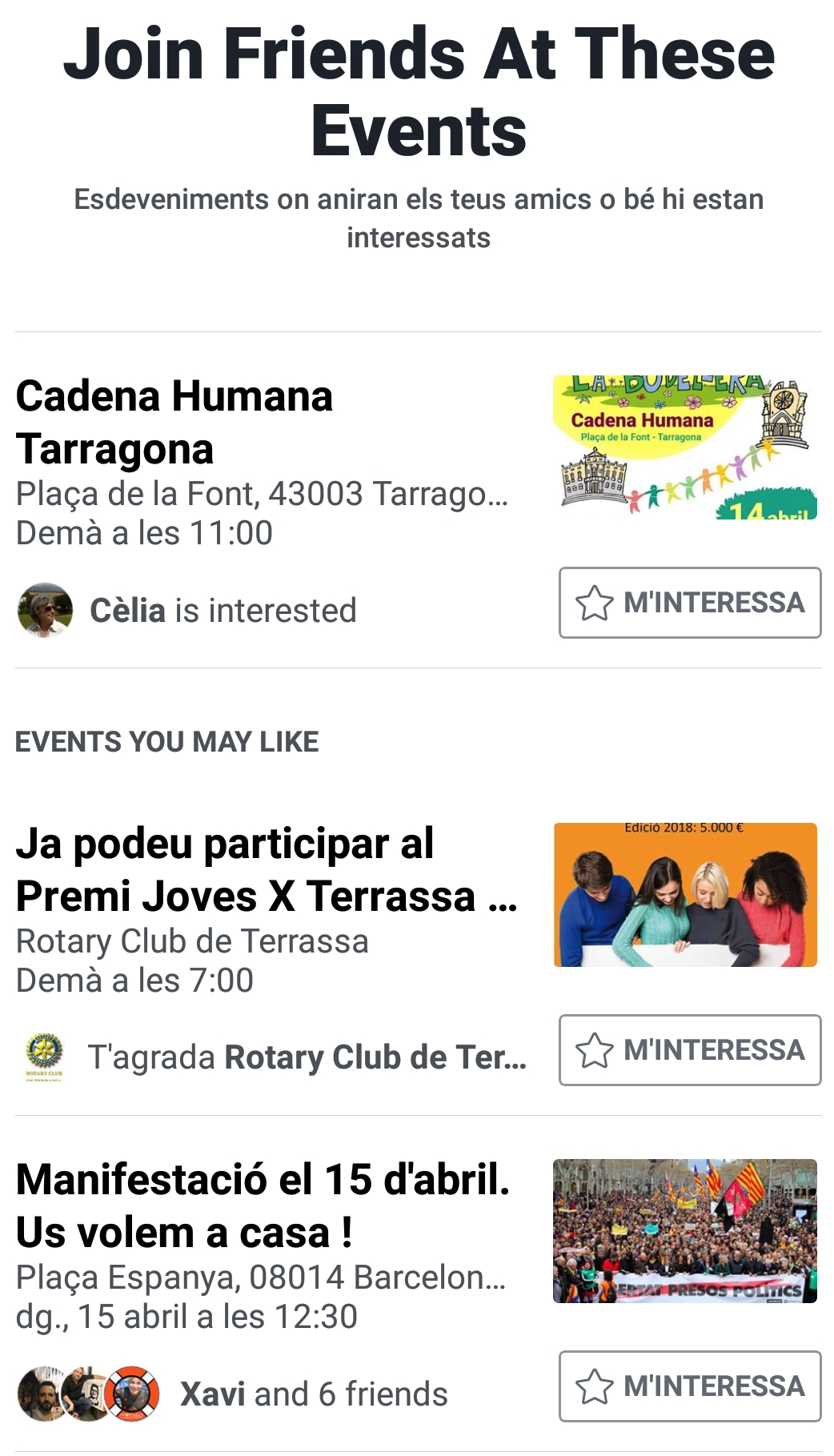Open the Premi Joves event photo

(x=685, y=895)
